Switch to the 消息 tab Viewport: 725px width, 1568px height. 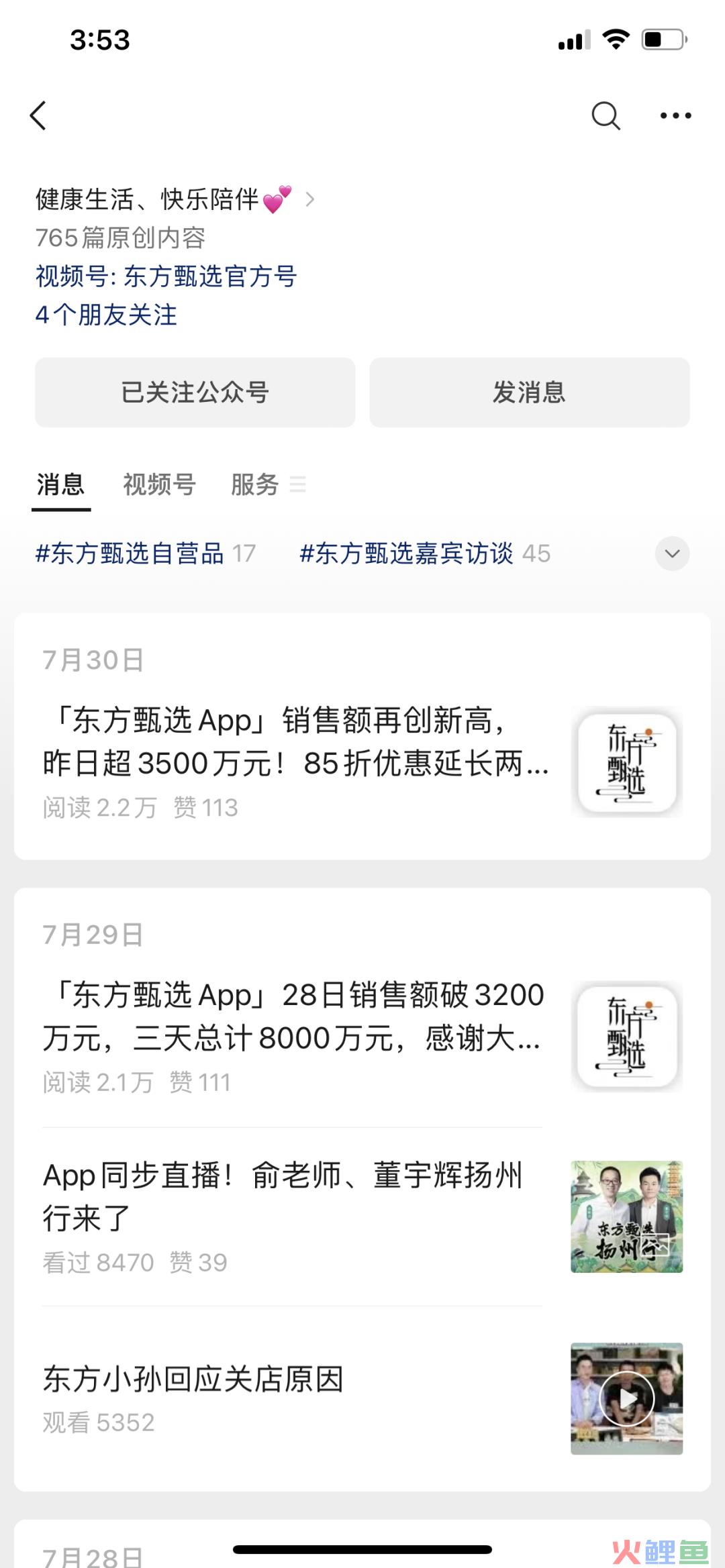click(60, 484)
